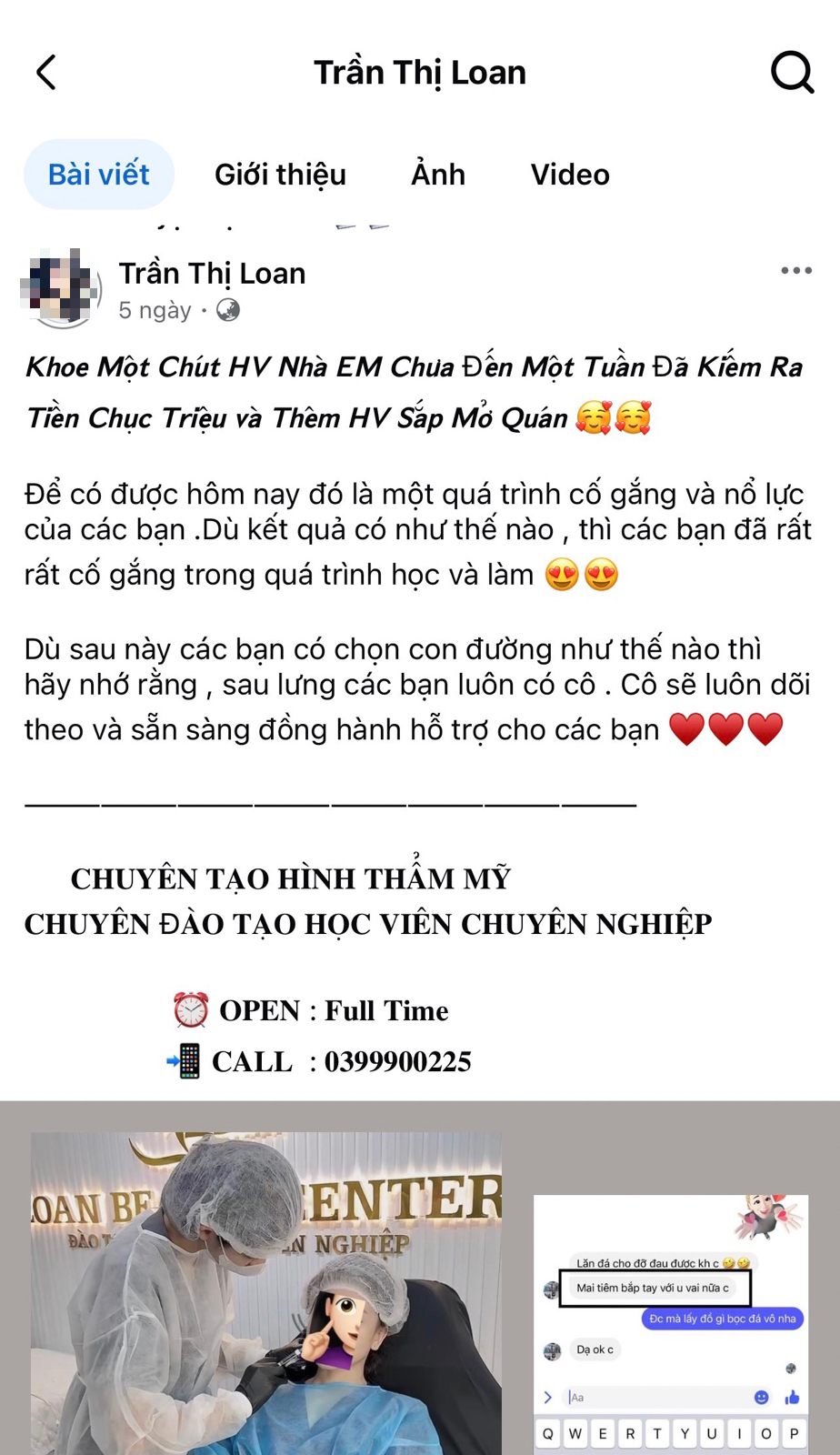Tap Trần Thị Loan's post avatar
The height and width of the screenshot is (1455, 840).
point(62,288)
